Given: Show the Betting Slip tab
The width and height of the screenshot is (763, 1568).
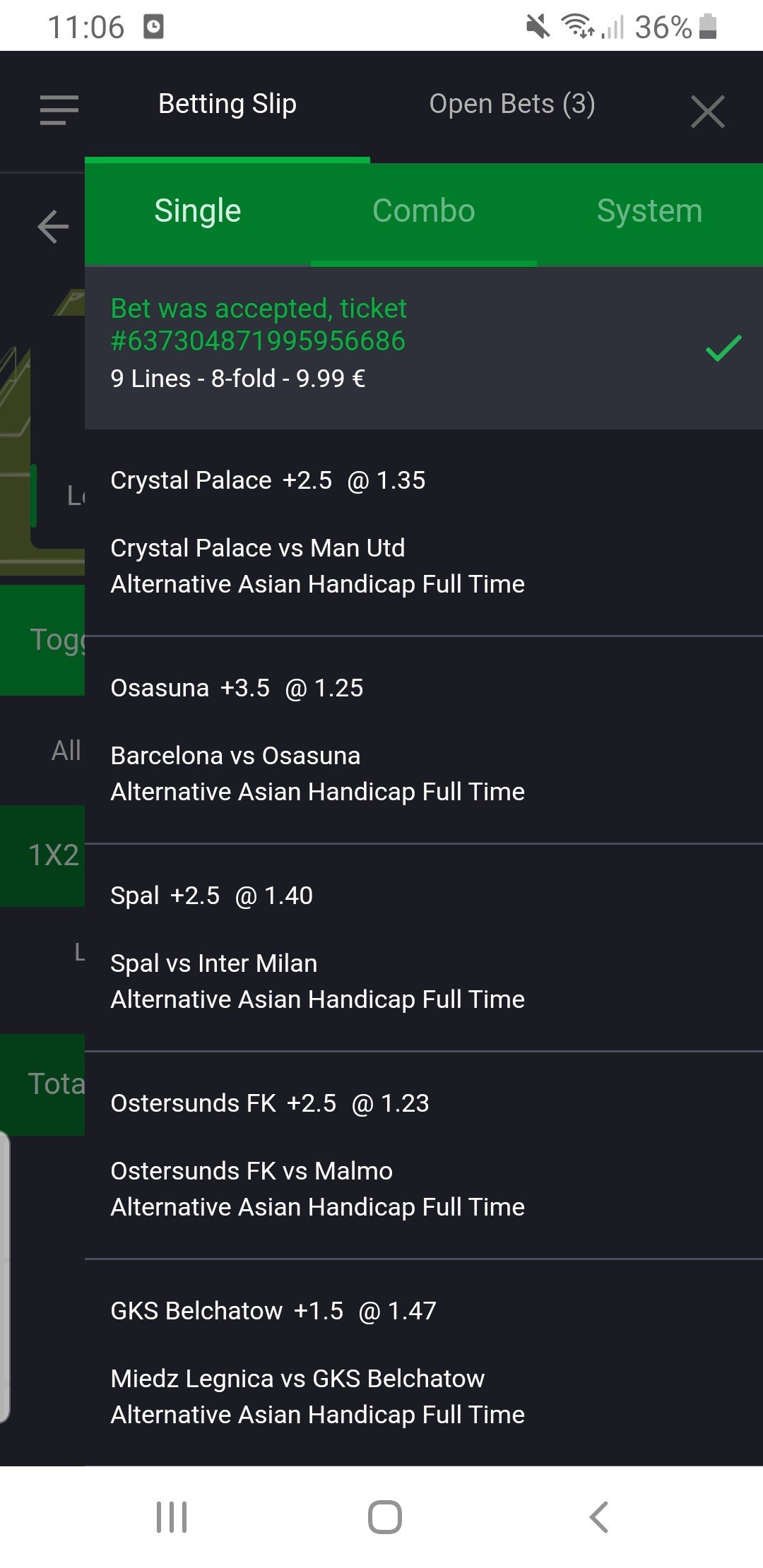Looking at the screenshot, I should pos(227,105).
